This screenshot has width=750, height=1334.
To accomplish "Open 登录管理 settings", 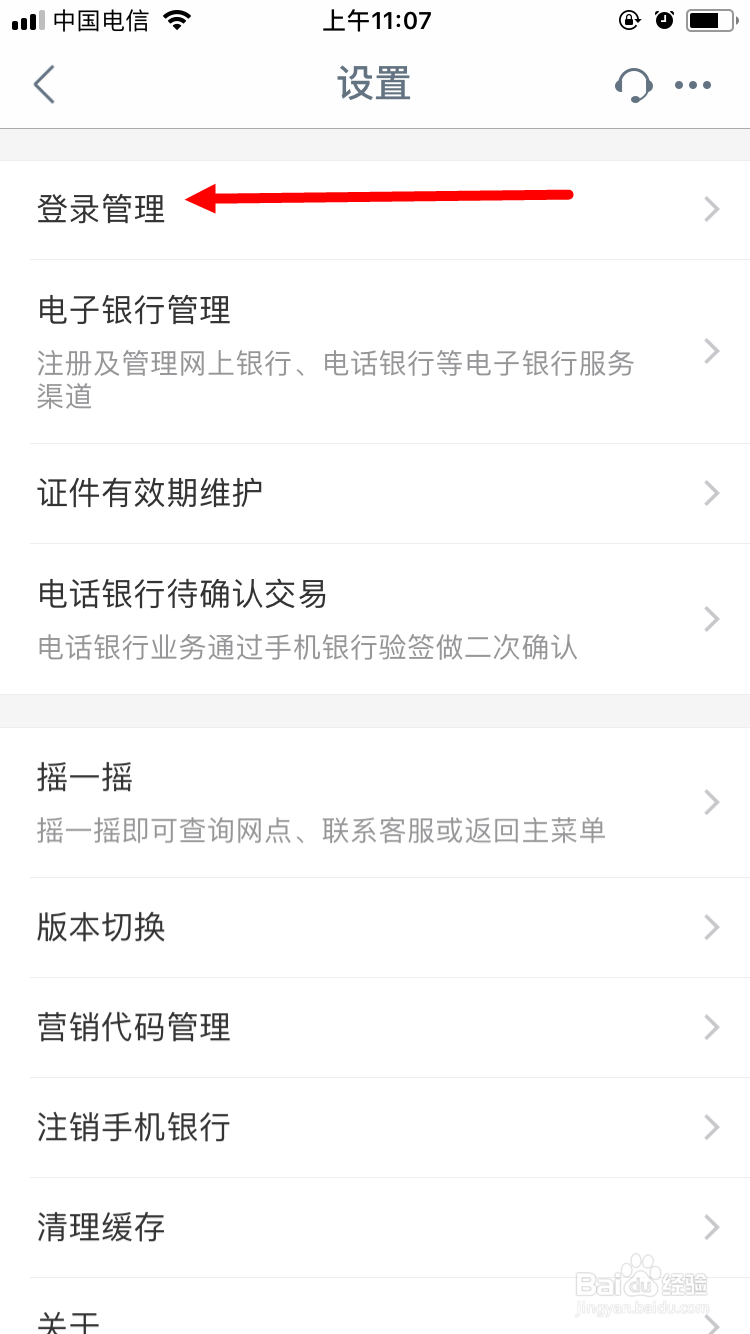I will 375,209.
